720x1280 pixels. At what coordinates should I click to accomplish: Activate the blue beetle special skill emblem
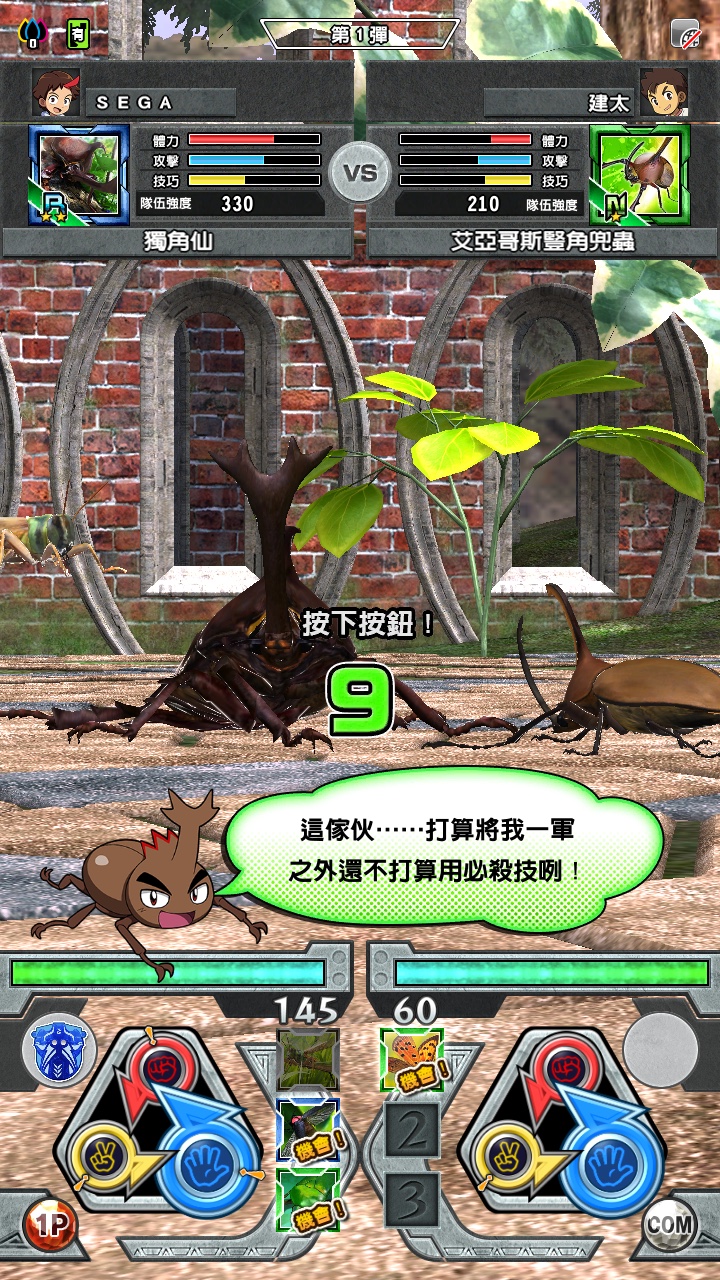pos(57,1051)
